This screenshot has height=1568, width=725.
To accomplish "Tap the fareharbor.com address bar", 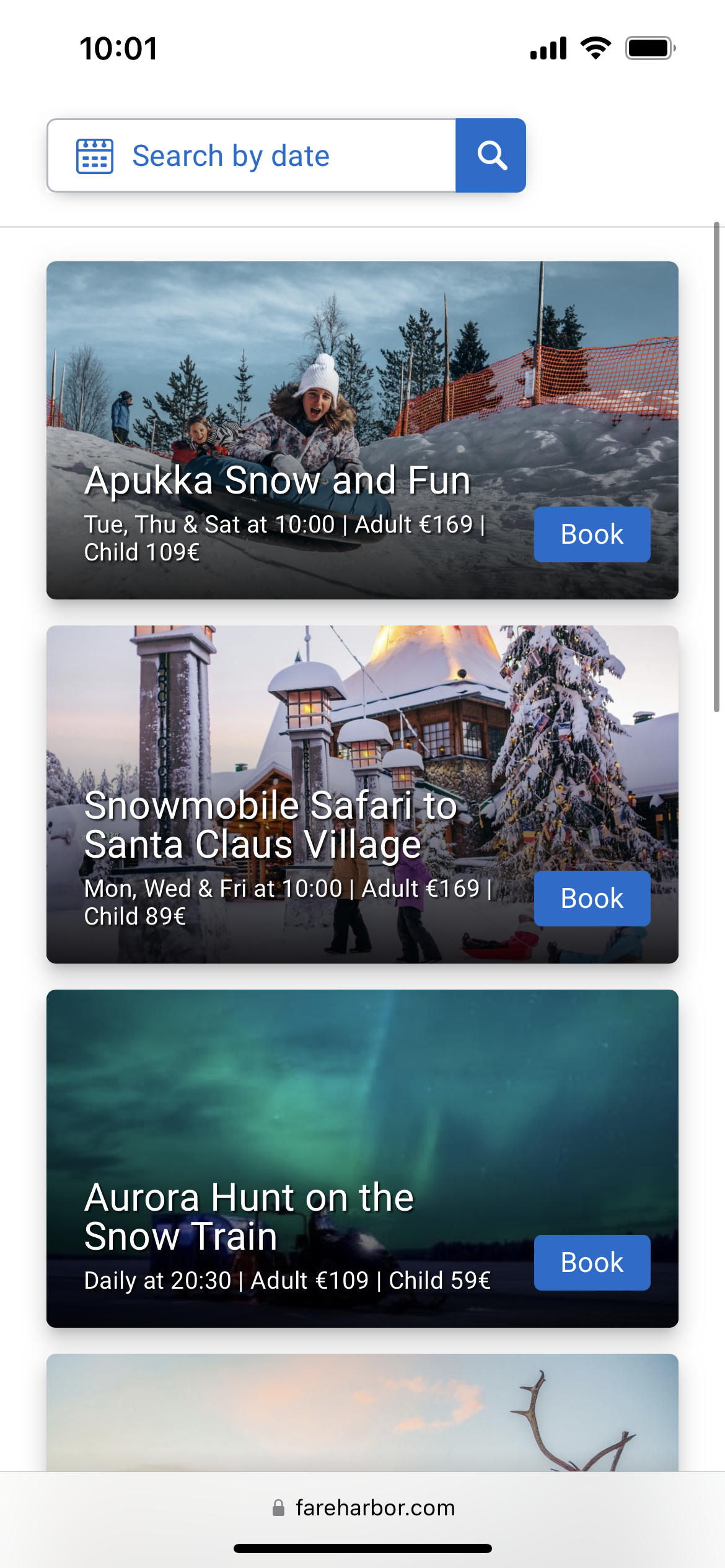I will [363, 1508].
